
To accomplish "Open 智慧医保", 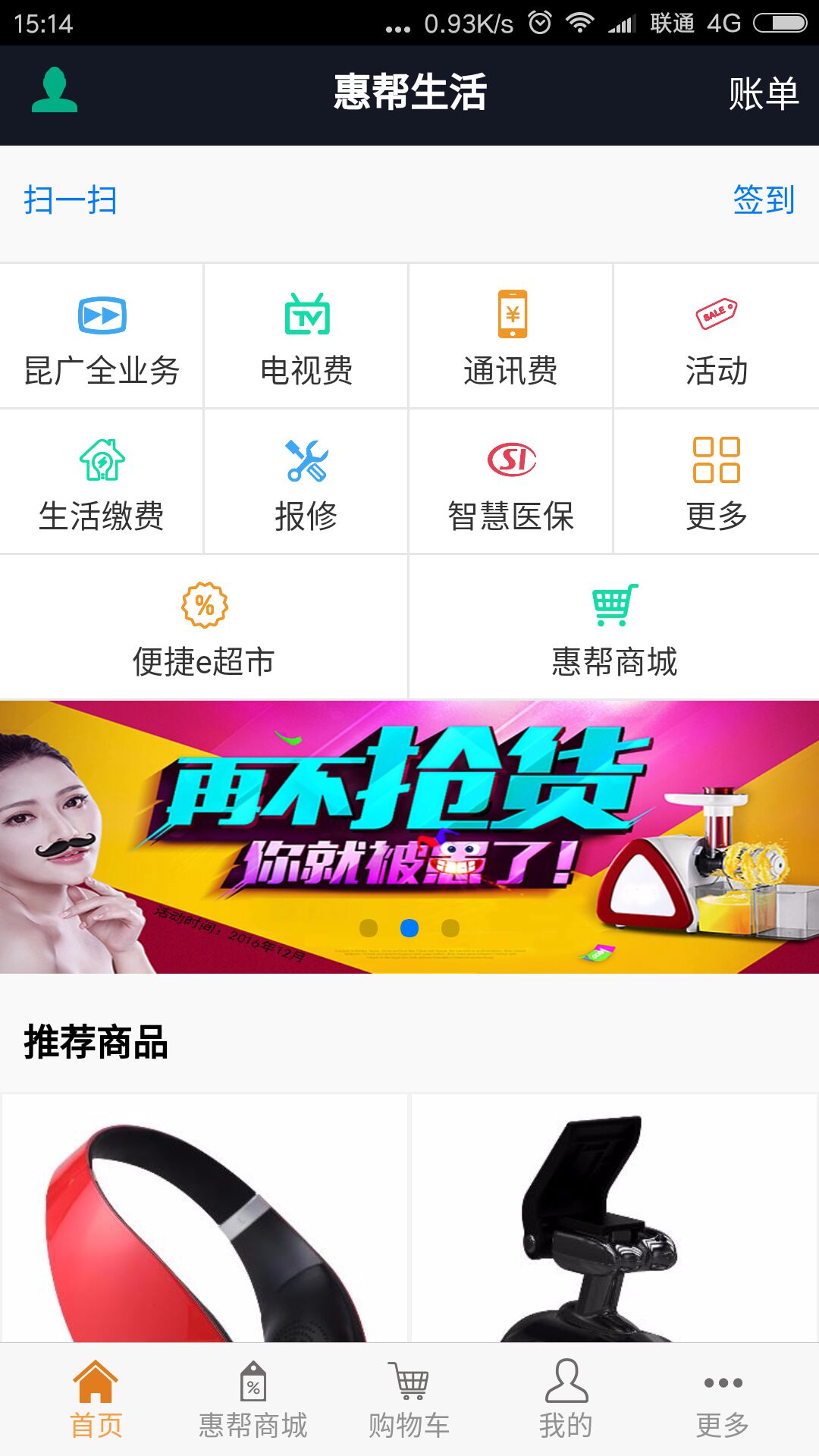I will (x=511, y=482).
